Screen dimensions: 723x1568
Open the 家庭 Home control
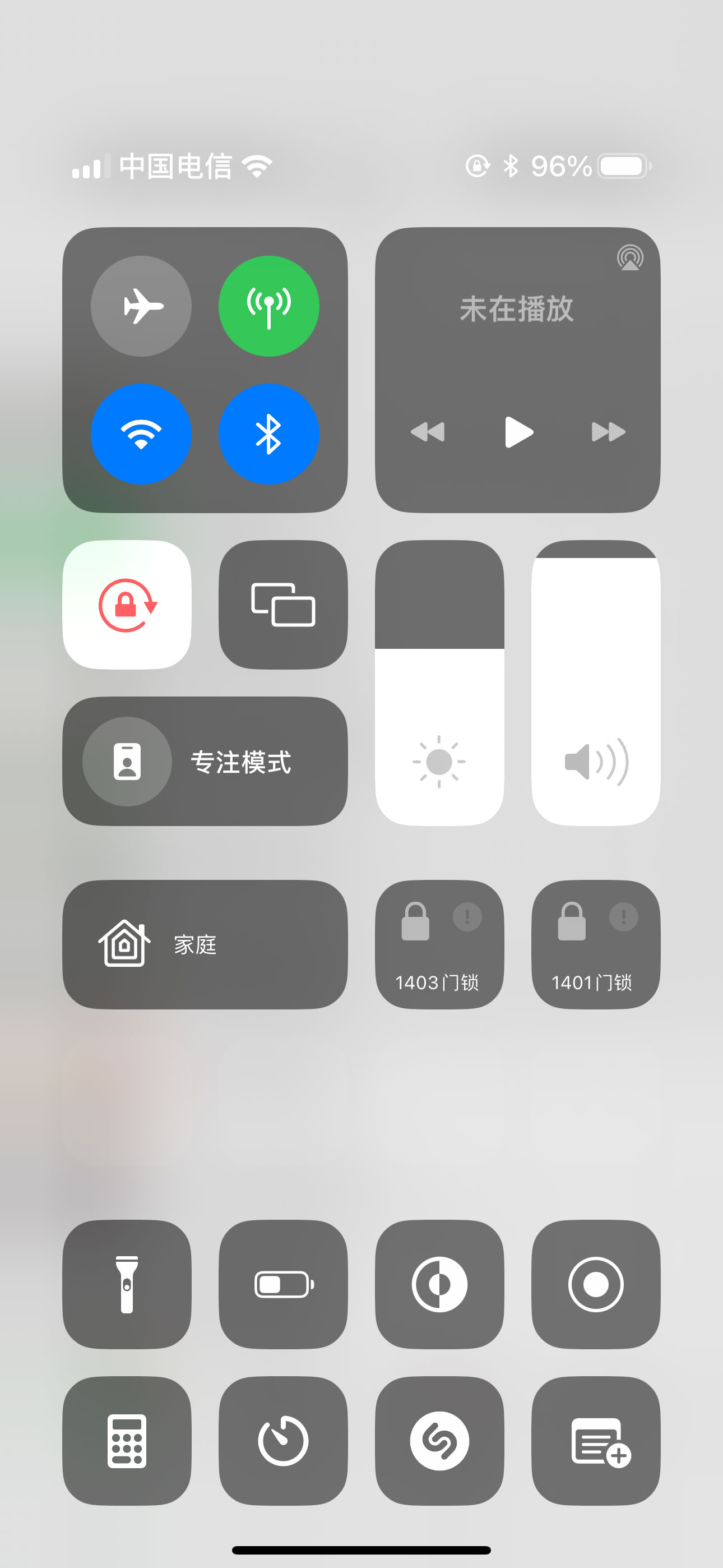click(x=205, y=944)
